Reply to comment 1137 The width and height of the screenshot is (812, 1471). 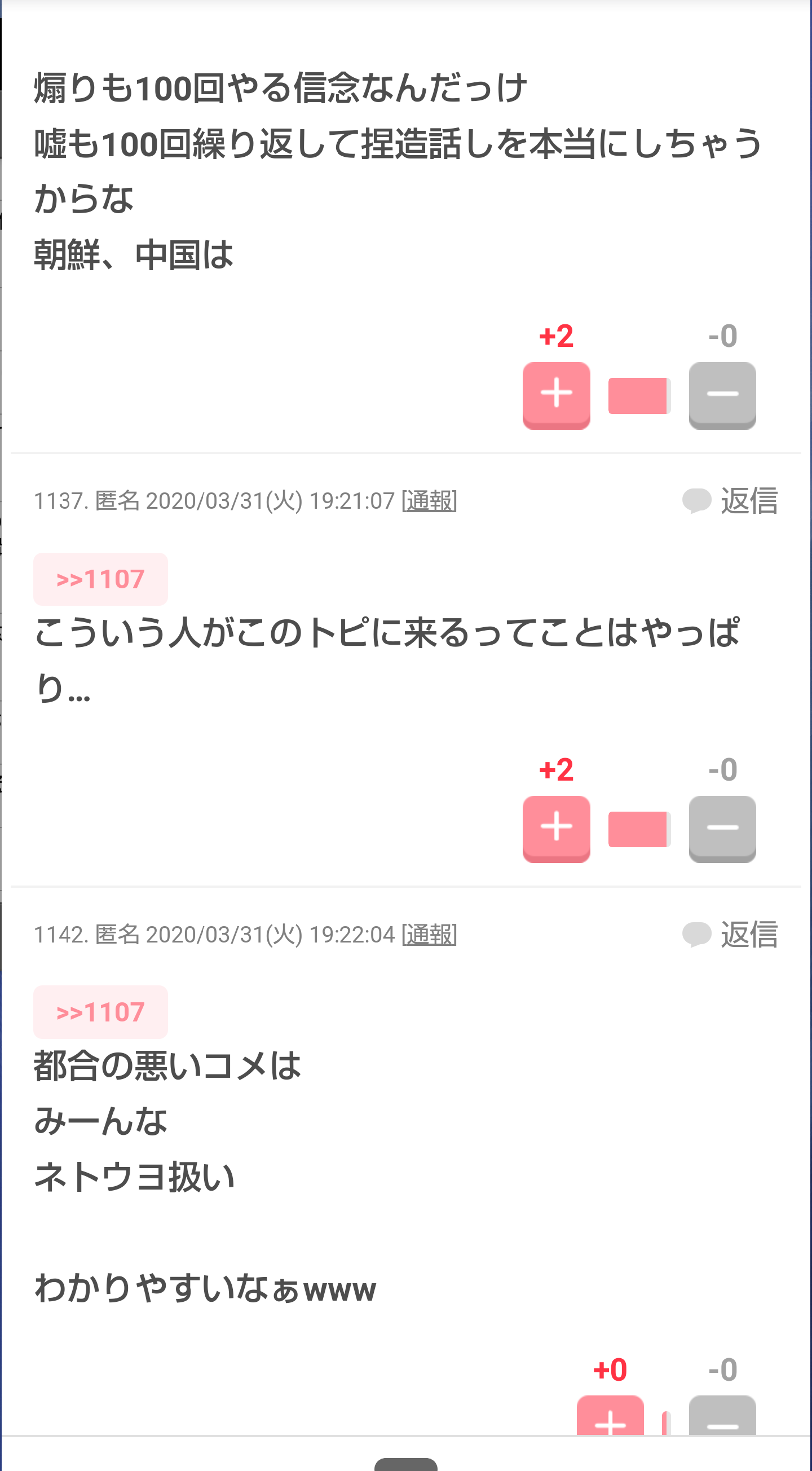point(730,501)
